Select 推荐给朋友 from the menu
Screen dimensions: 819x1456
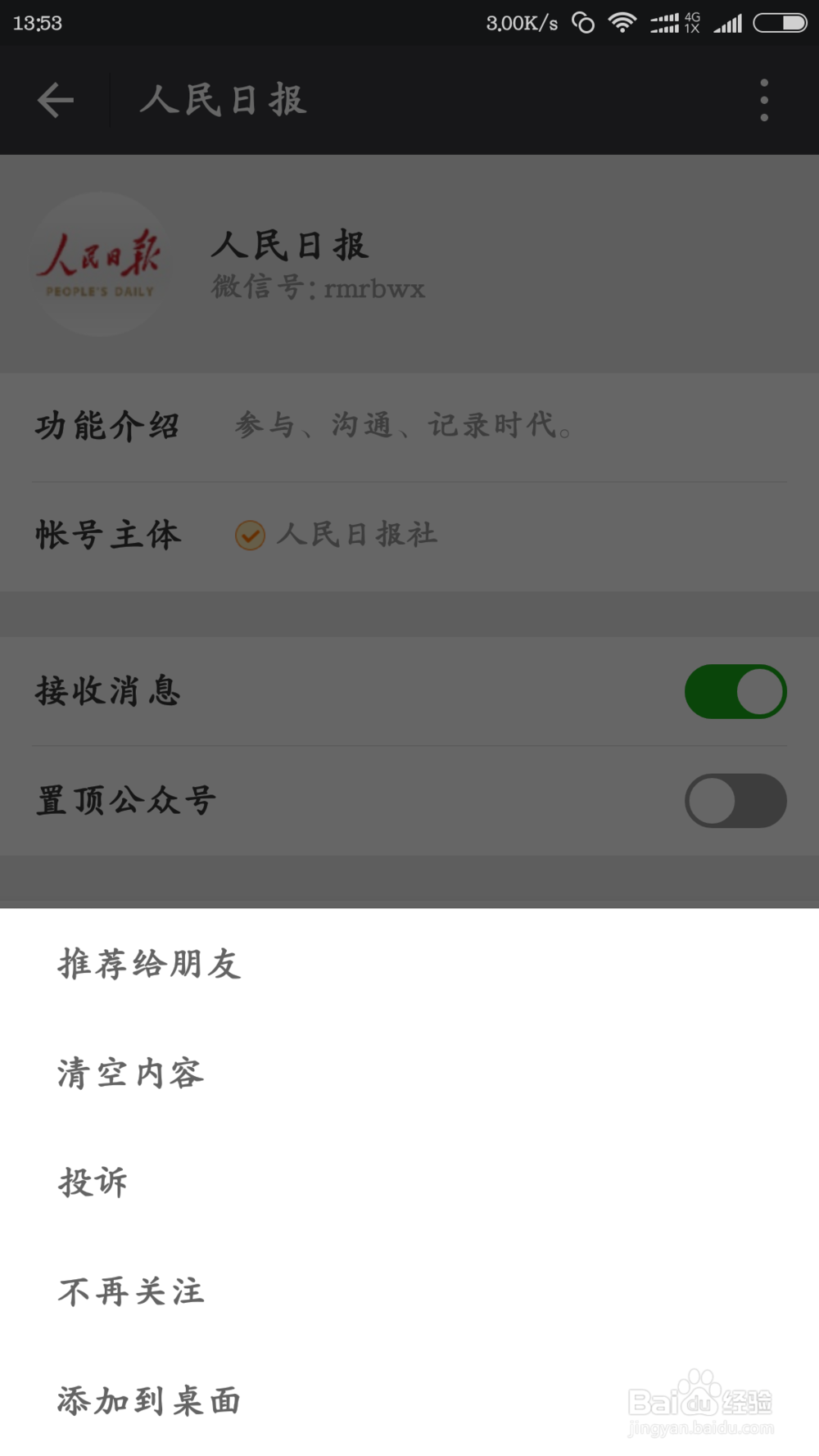tap(148, 965)
